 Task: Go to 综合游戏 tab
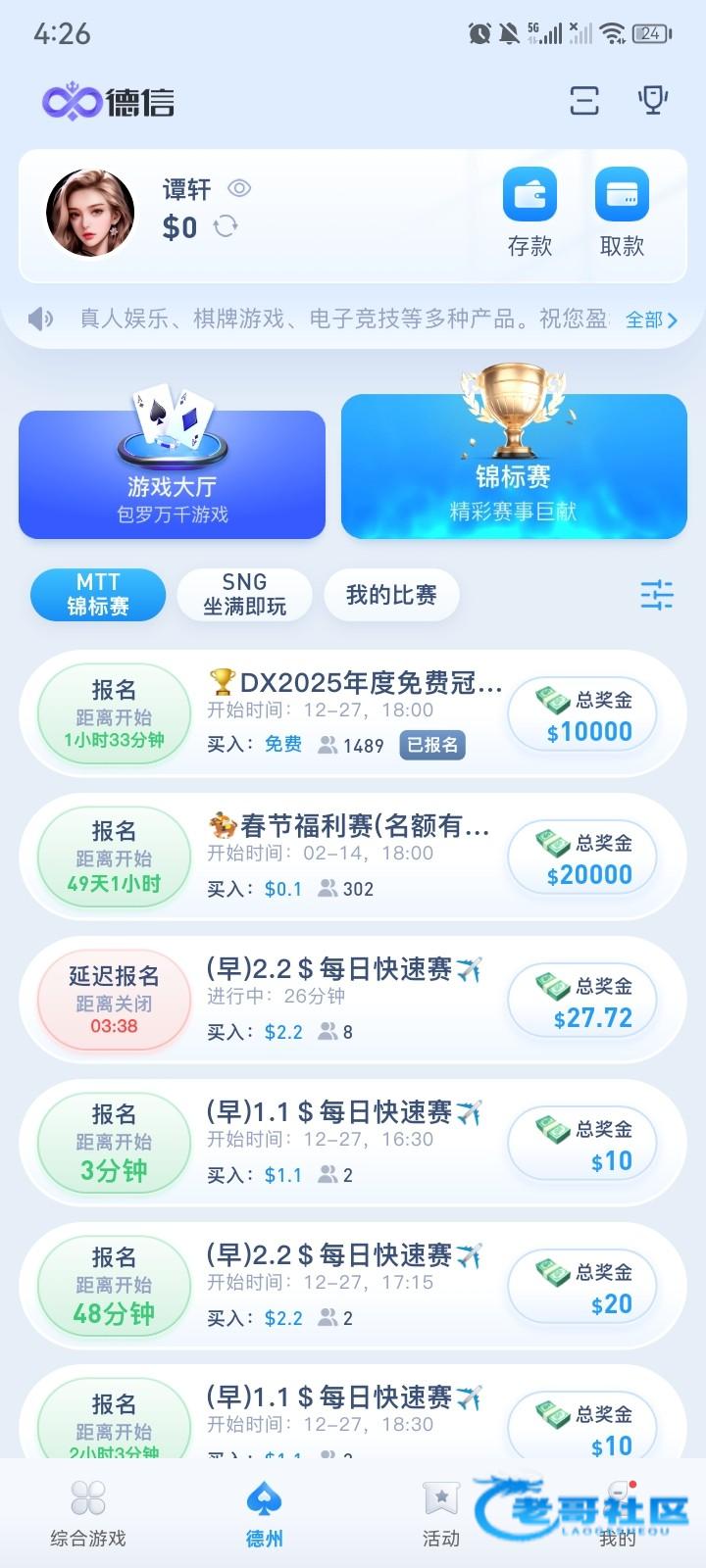pyautogui.click(x=88, y=1514)
